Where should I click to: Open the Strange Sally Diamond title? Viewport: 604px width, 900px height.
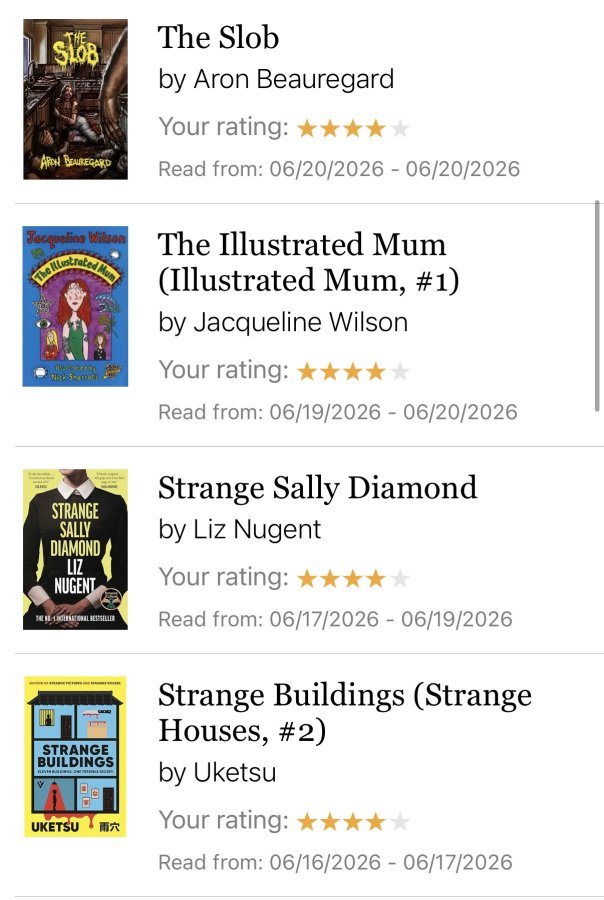click(x=318, y=488)
